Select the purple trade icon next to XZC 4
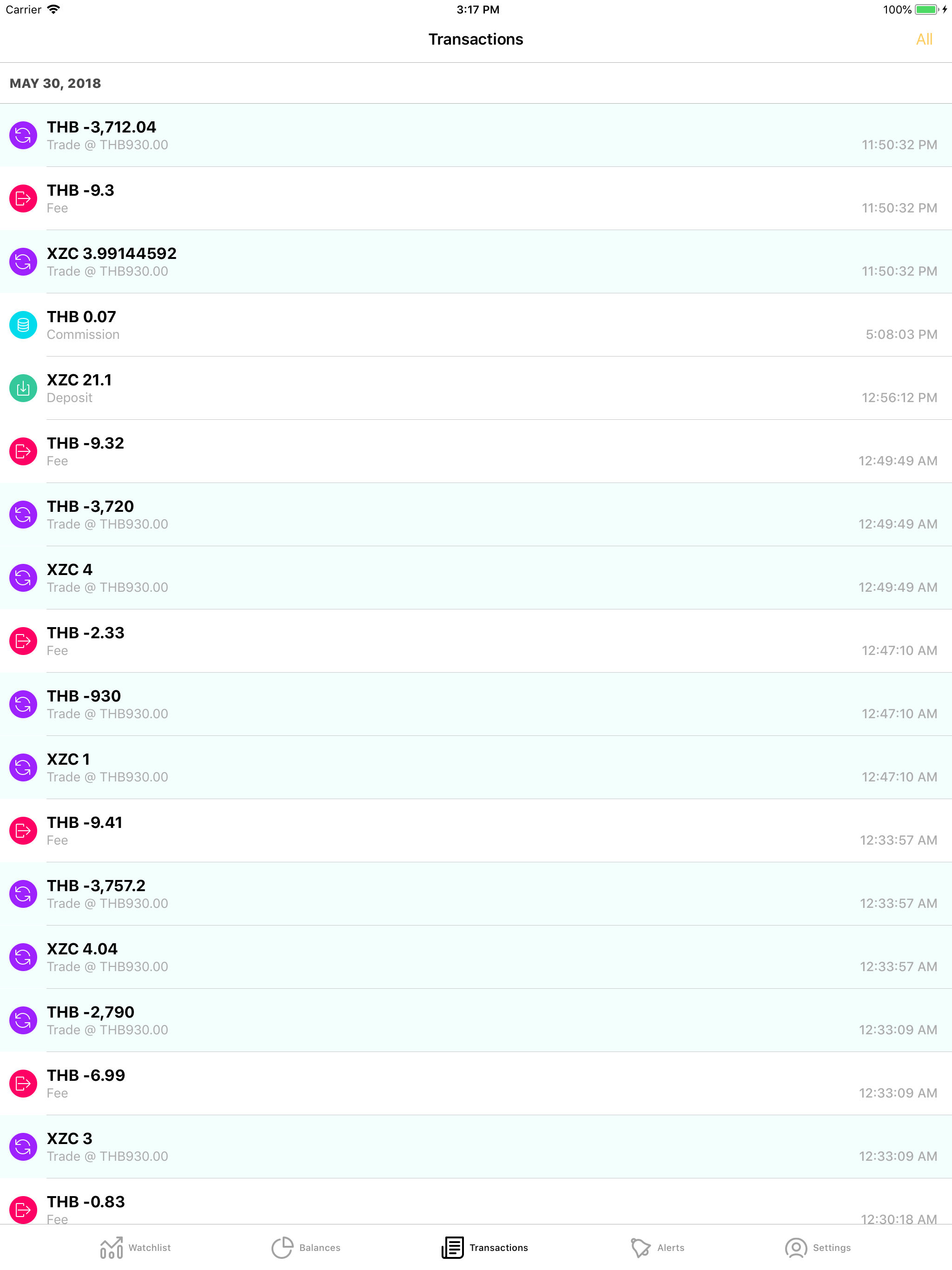Screen dimensions: 952x1270 pyautogui.click(x=23, y=577)
